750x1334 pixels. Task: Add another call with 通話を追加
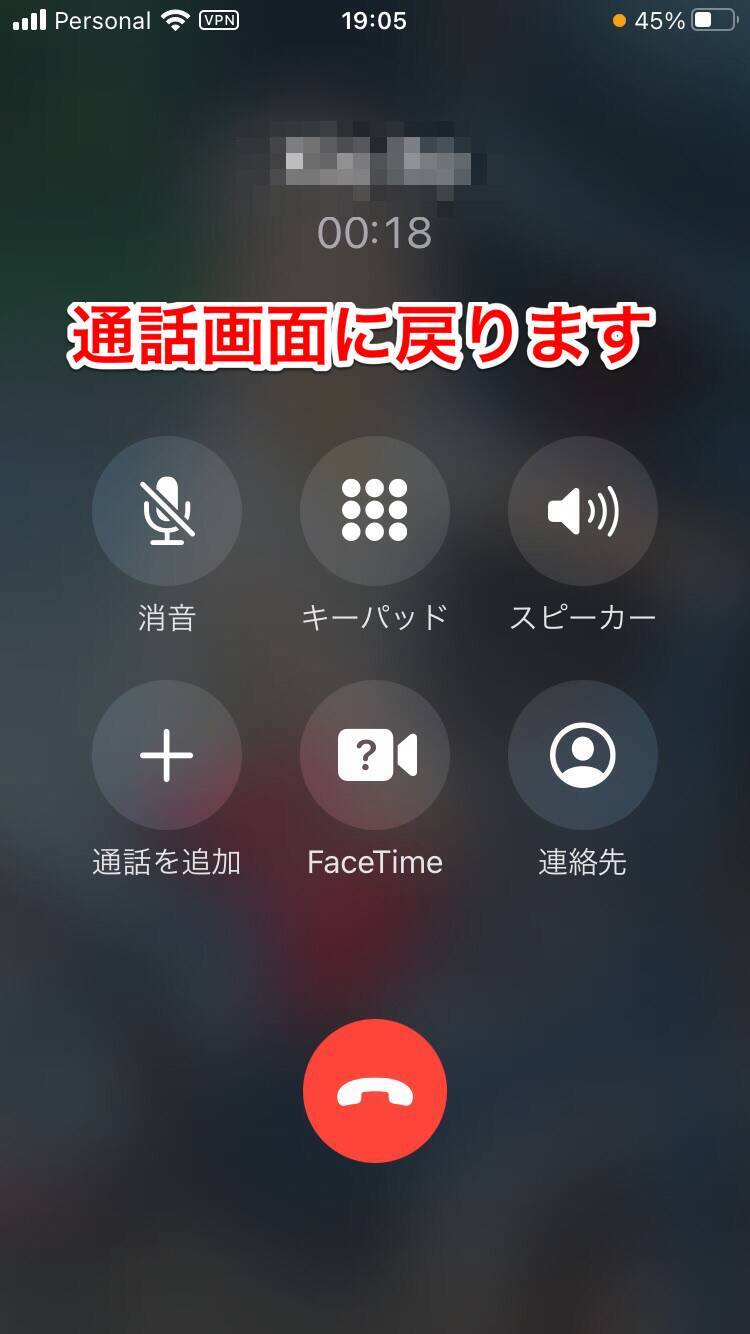point(167,755)
